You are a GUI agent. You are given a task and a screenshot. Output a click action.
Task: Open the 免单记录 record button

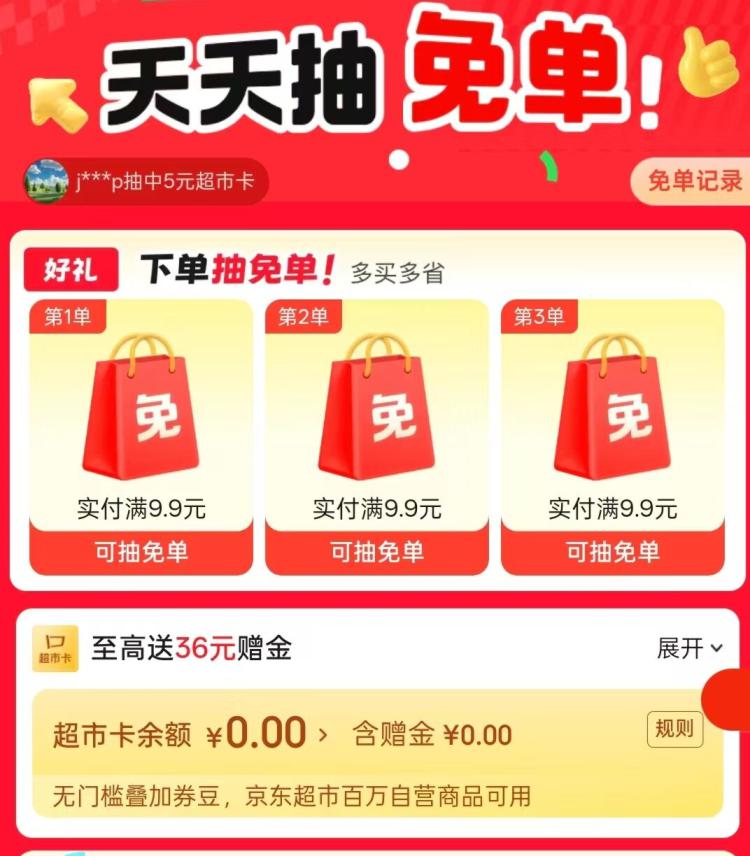tap(691, 181)
